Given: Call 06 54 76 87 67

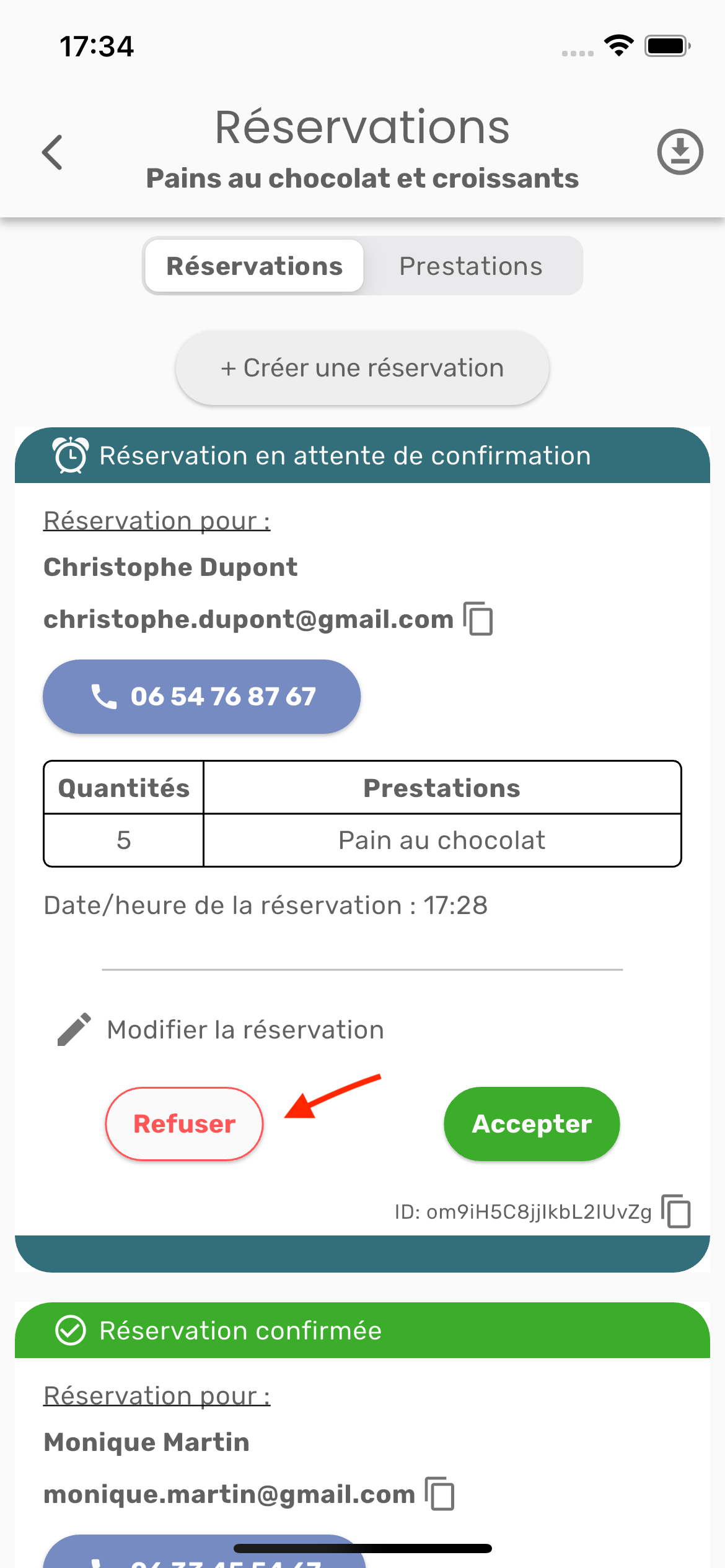Looking at the screenshot, I should click(x=201, y=697).
